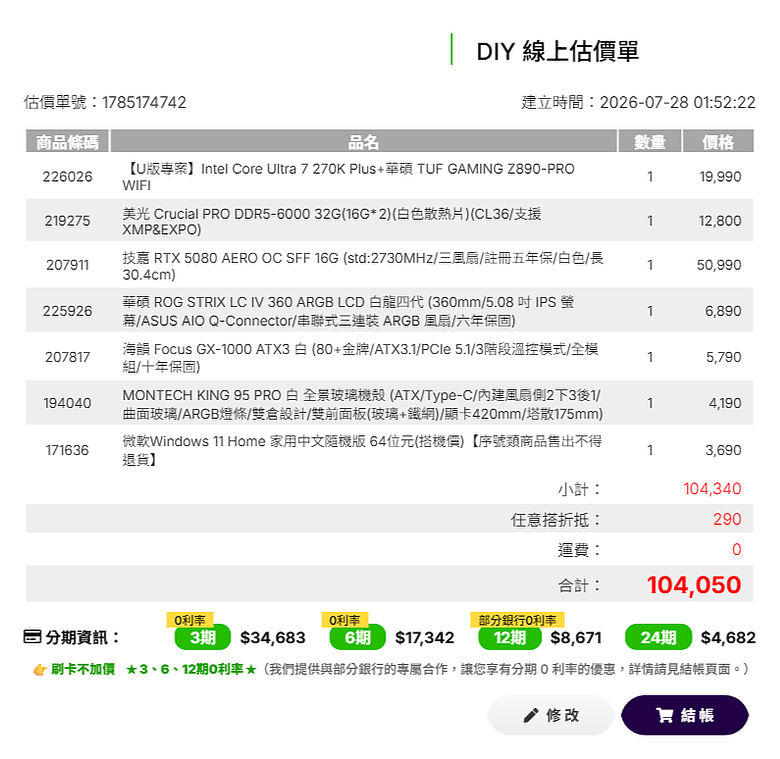Tap the 修改 edit button
The height and width of the screenshot is (759, 780).
(551, 715)
